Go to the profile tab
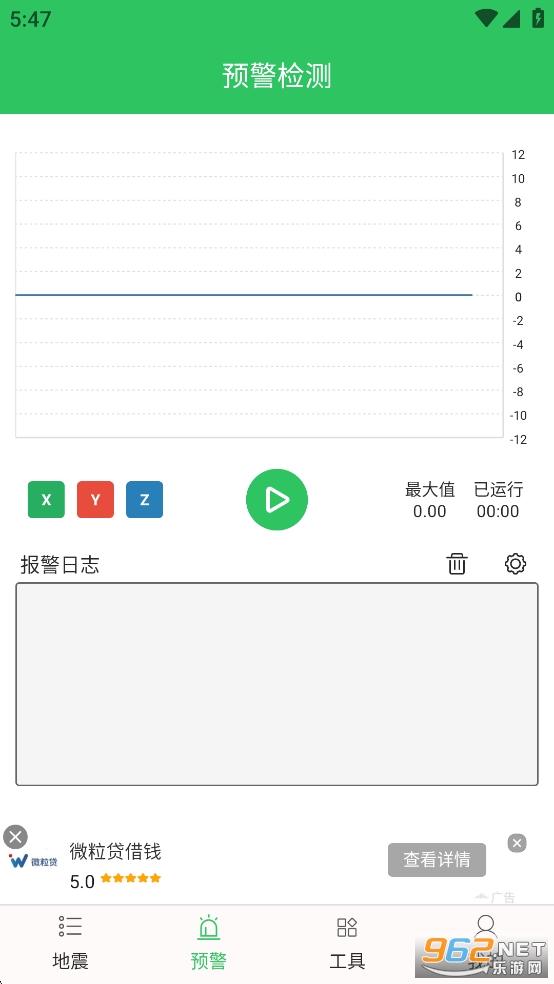 [485, 943]
